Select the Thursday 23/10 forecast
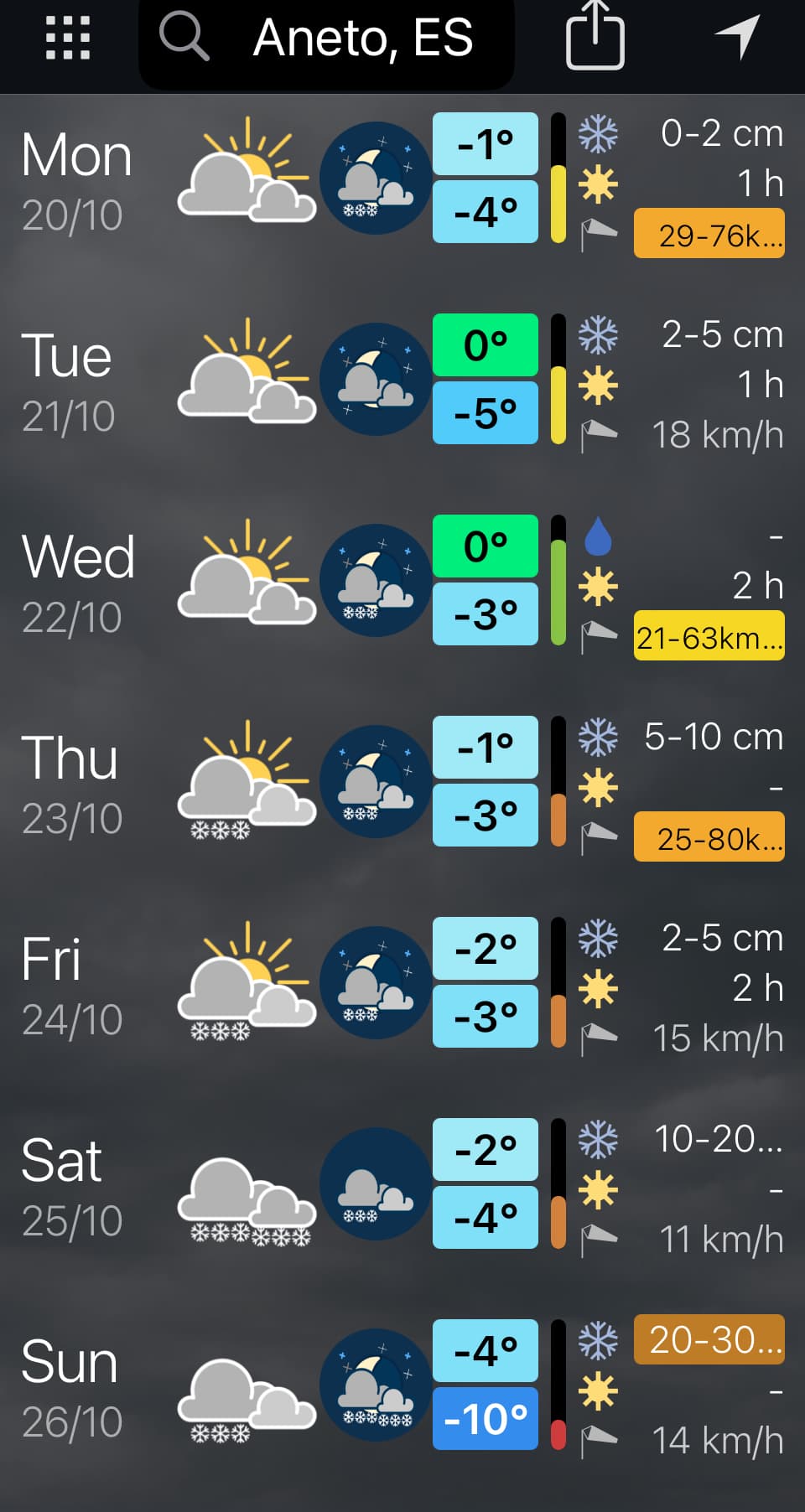The width and height of the screenshot is (805, 1512). coord(402,784)
